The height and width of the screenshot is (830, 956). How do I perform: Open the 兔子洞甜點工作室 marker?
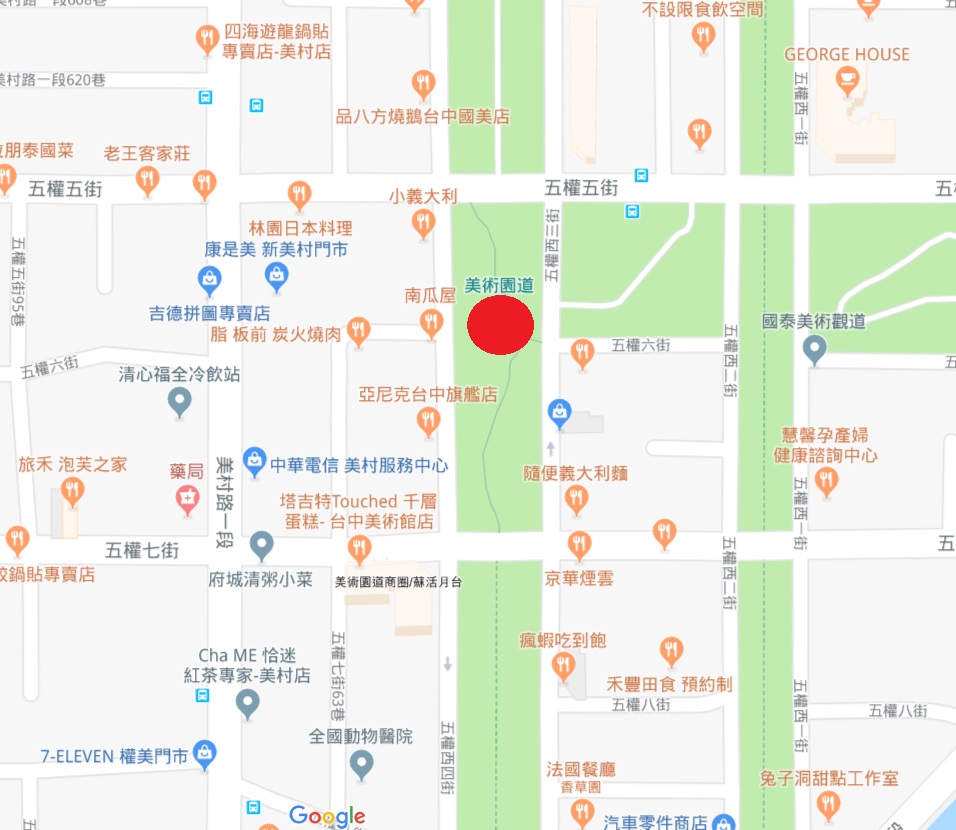[x=828, y=803]
